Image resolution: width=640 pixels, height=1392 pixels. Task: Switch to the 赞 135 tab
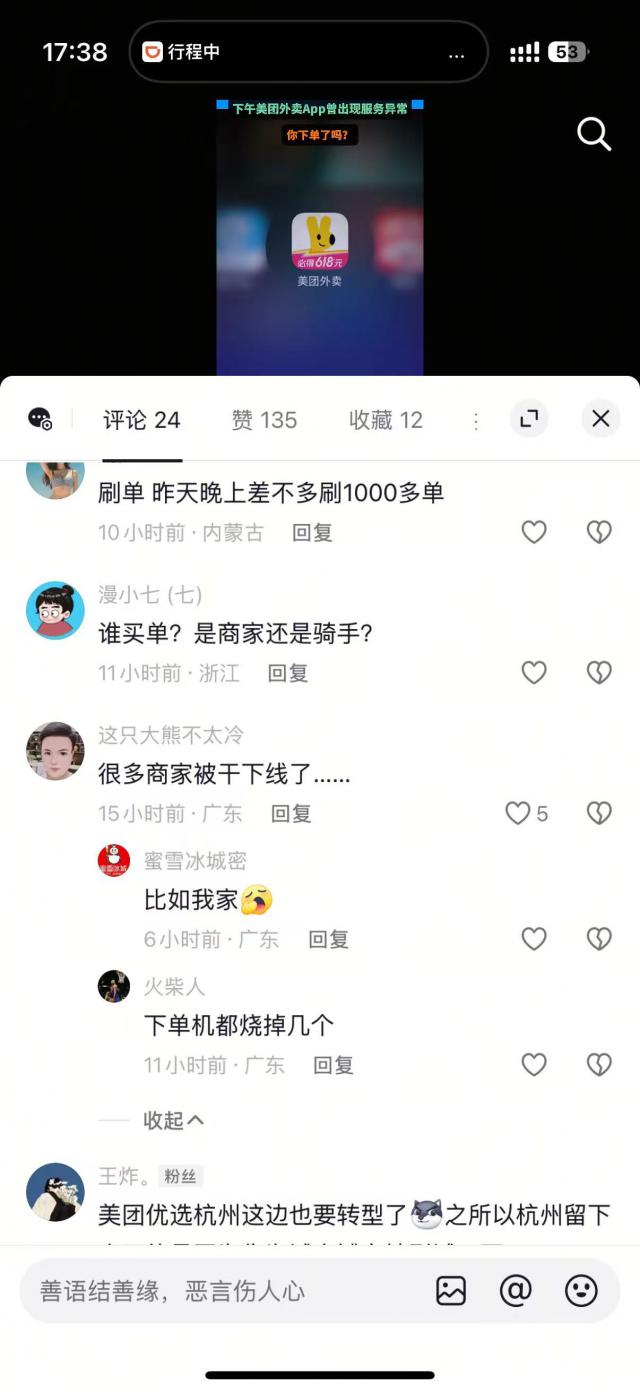point(264,420)
